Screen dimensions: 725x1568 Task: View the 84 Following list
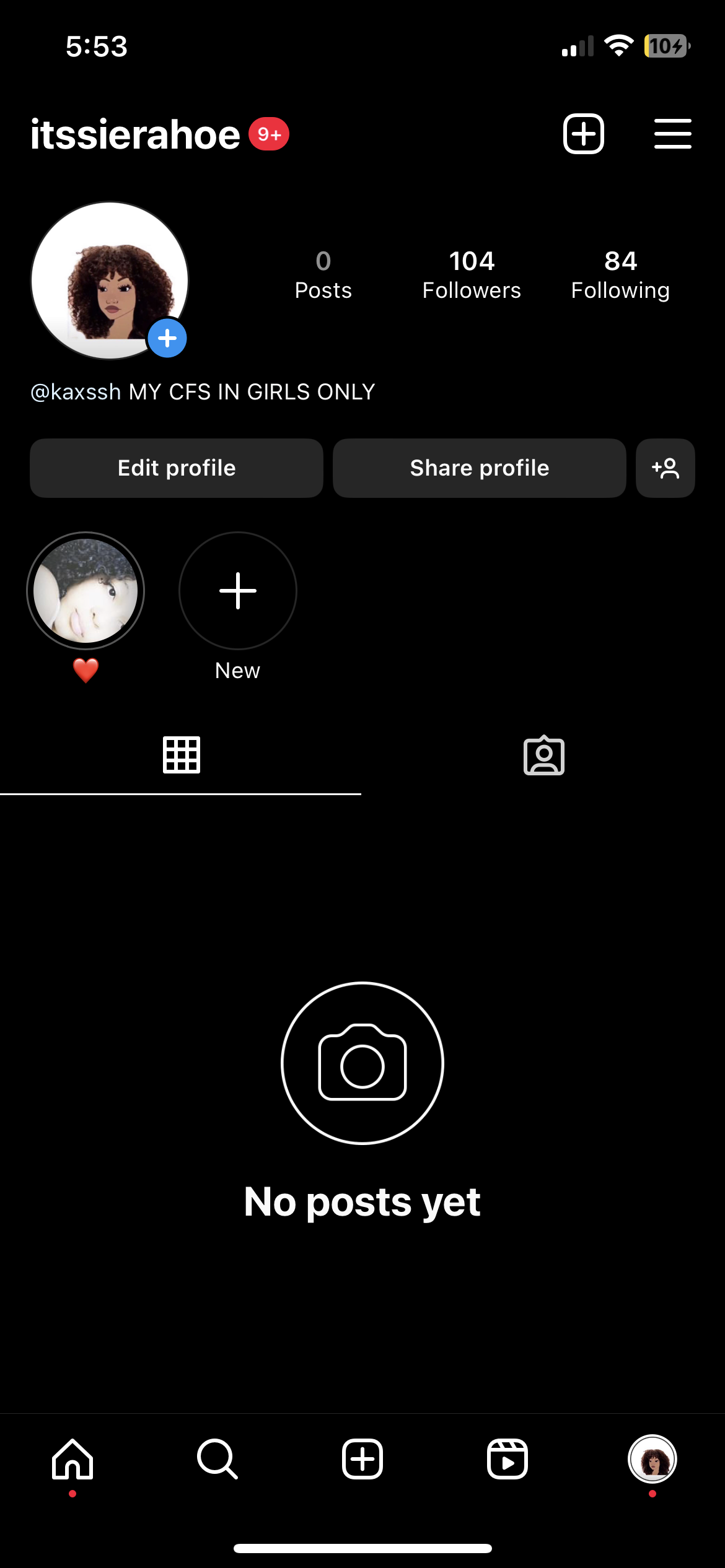point(620,275)
